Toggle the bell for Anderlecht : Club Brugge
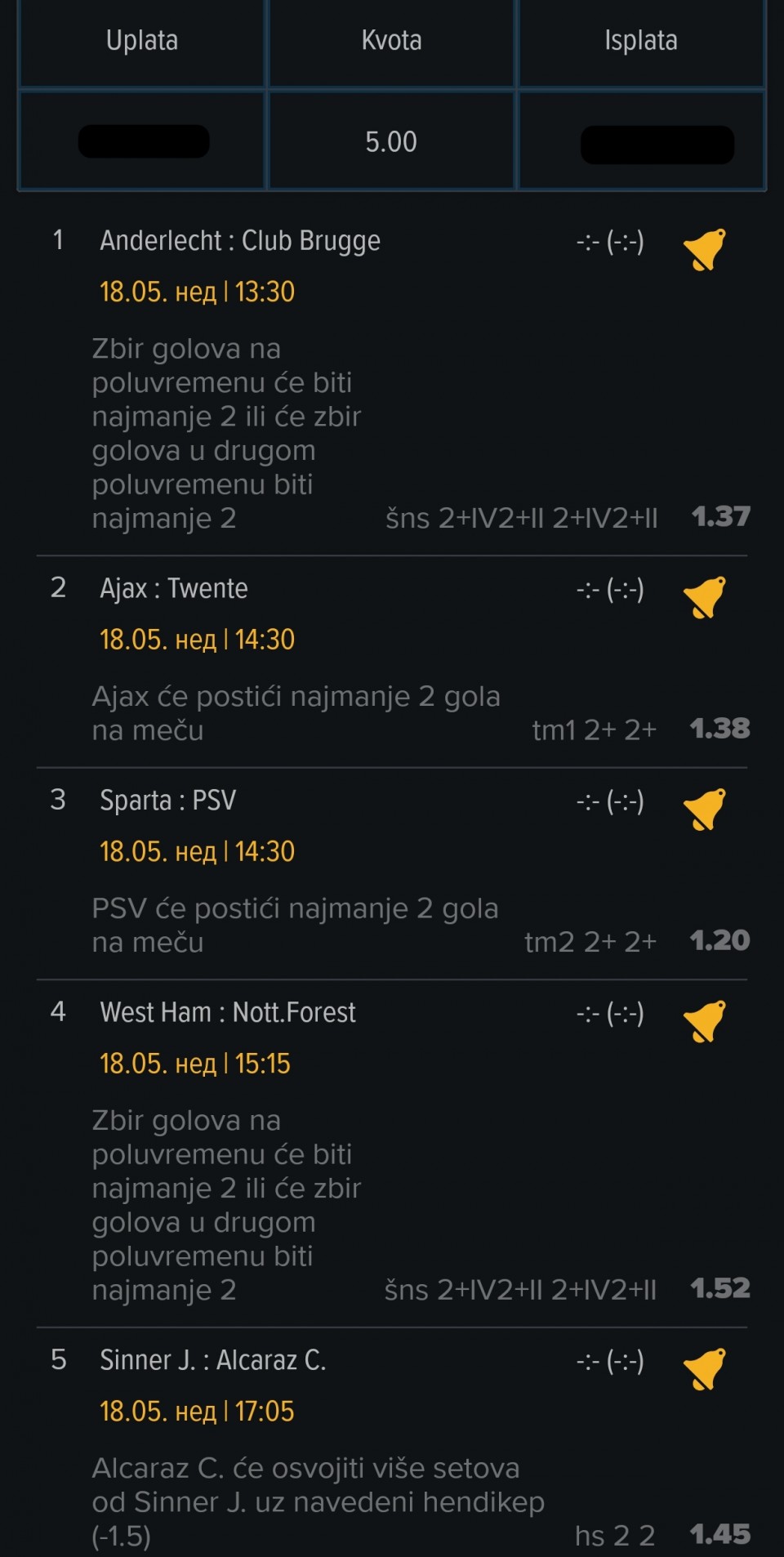 [x=704, y=249]
